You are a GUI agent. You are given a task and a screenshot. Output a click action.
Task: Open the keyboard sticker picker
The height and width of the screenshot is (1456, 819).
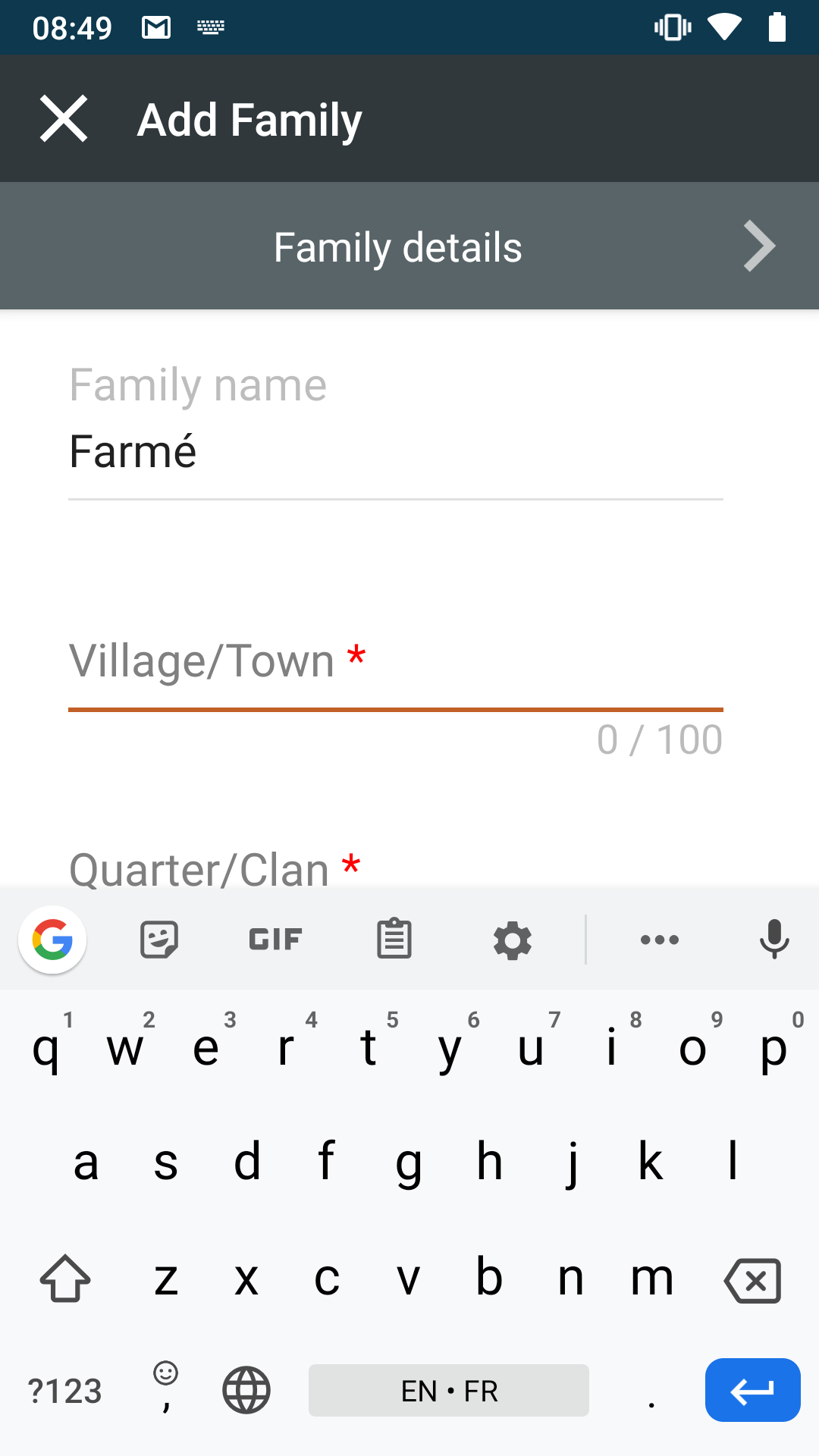pyautogui.click(x=159, y=940)
